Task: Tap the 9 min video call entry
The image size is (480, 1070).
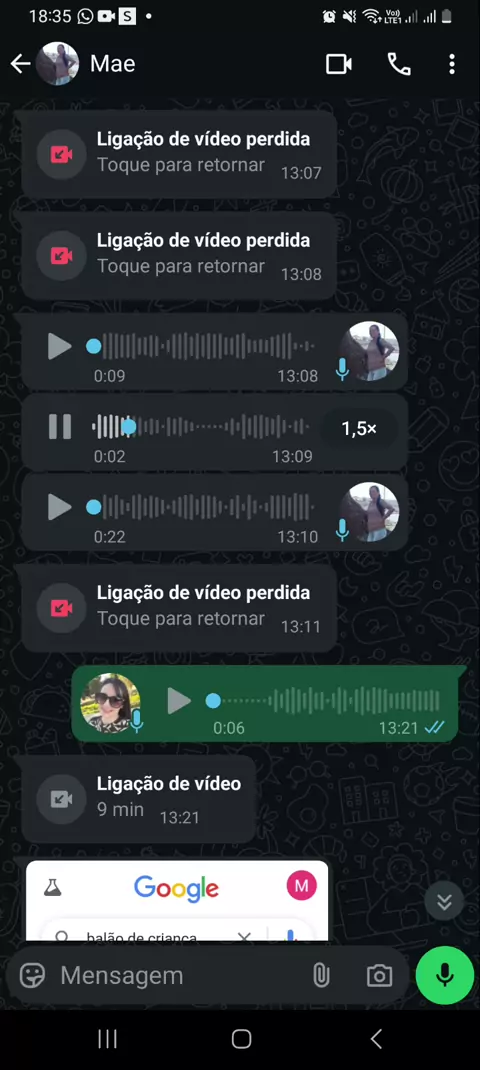Action: 139,798
